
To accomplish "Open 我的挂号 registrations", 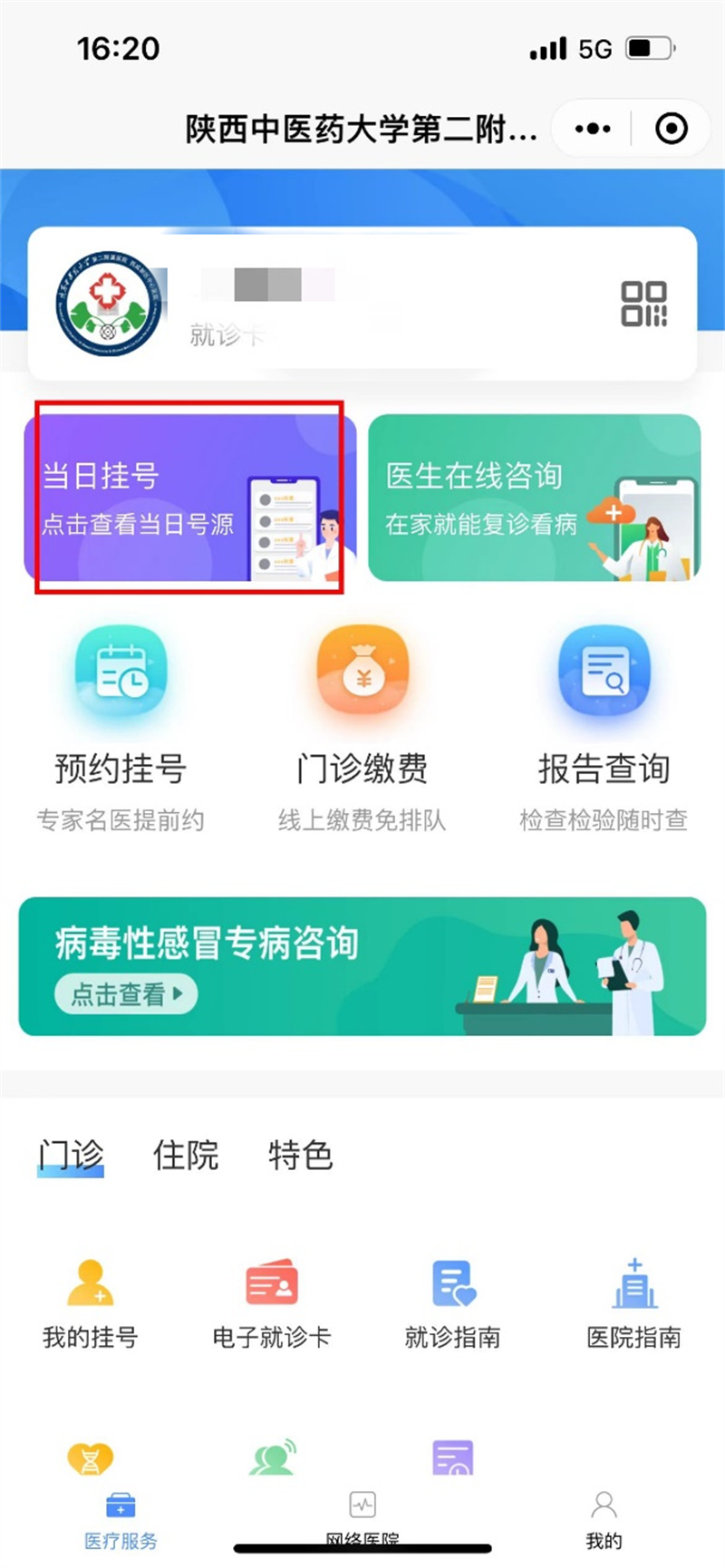I will point(91,1301).
